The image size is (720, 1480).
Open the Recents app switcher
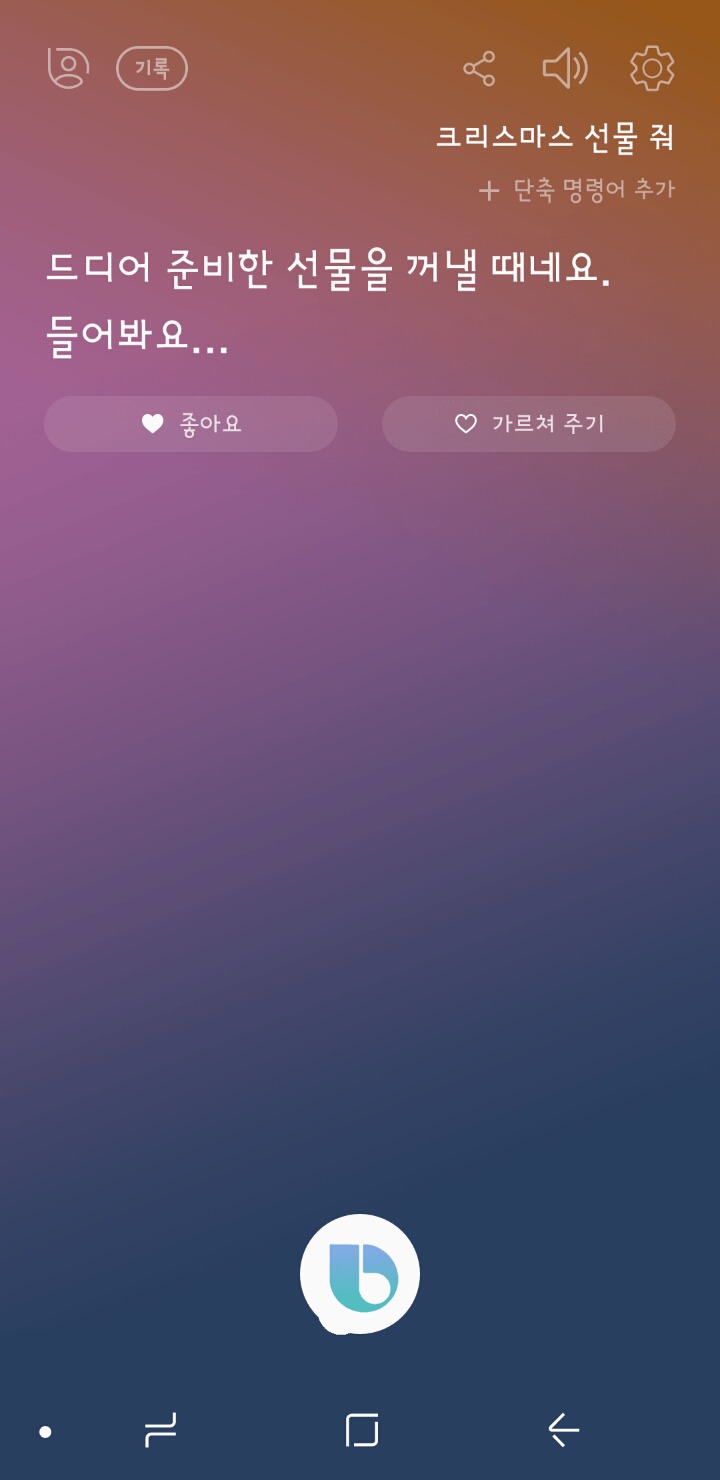160,1430
